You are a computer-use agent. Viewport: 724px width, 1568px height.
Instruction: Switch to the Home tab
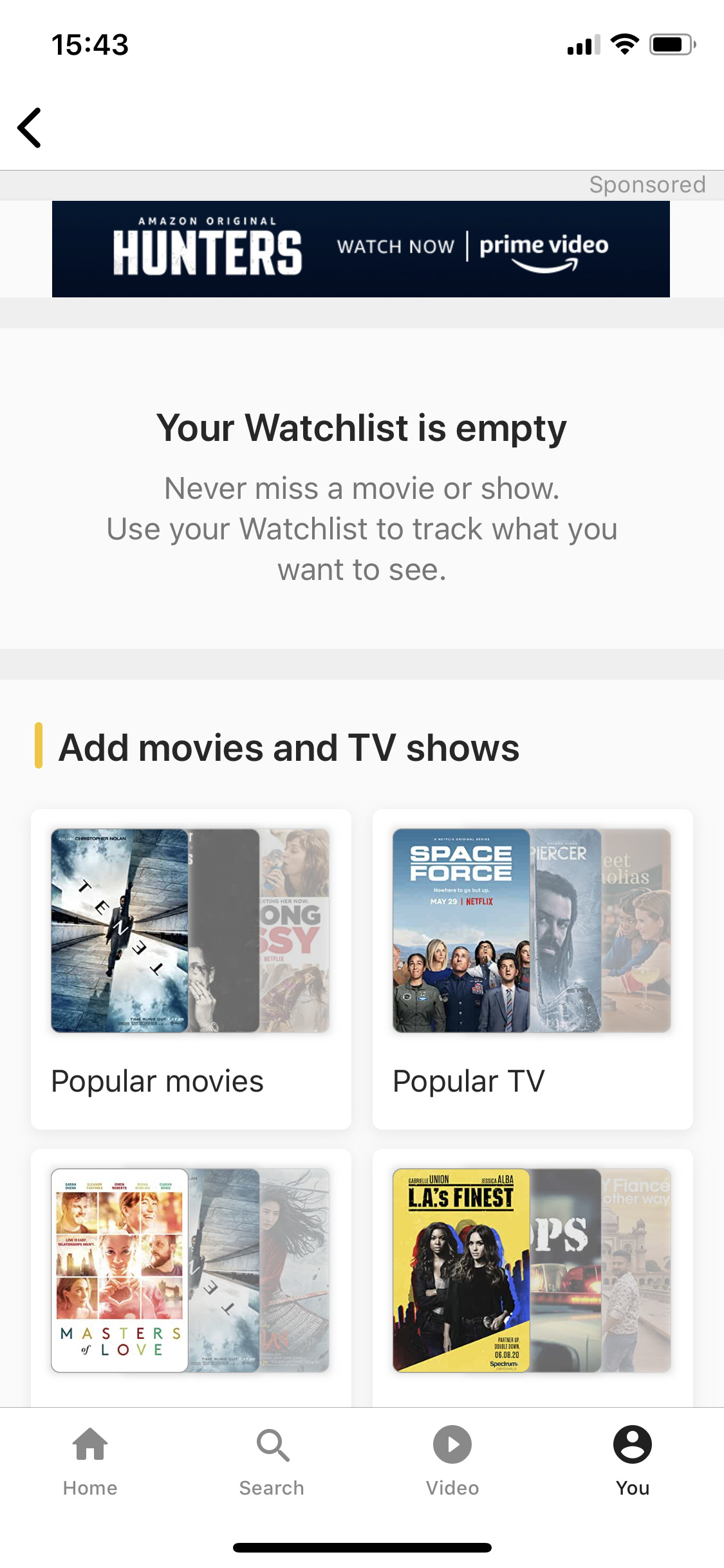pyautogui.click(x=89, y=1461)
